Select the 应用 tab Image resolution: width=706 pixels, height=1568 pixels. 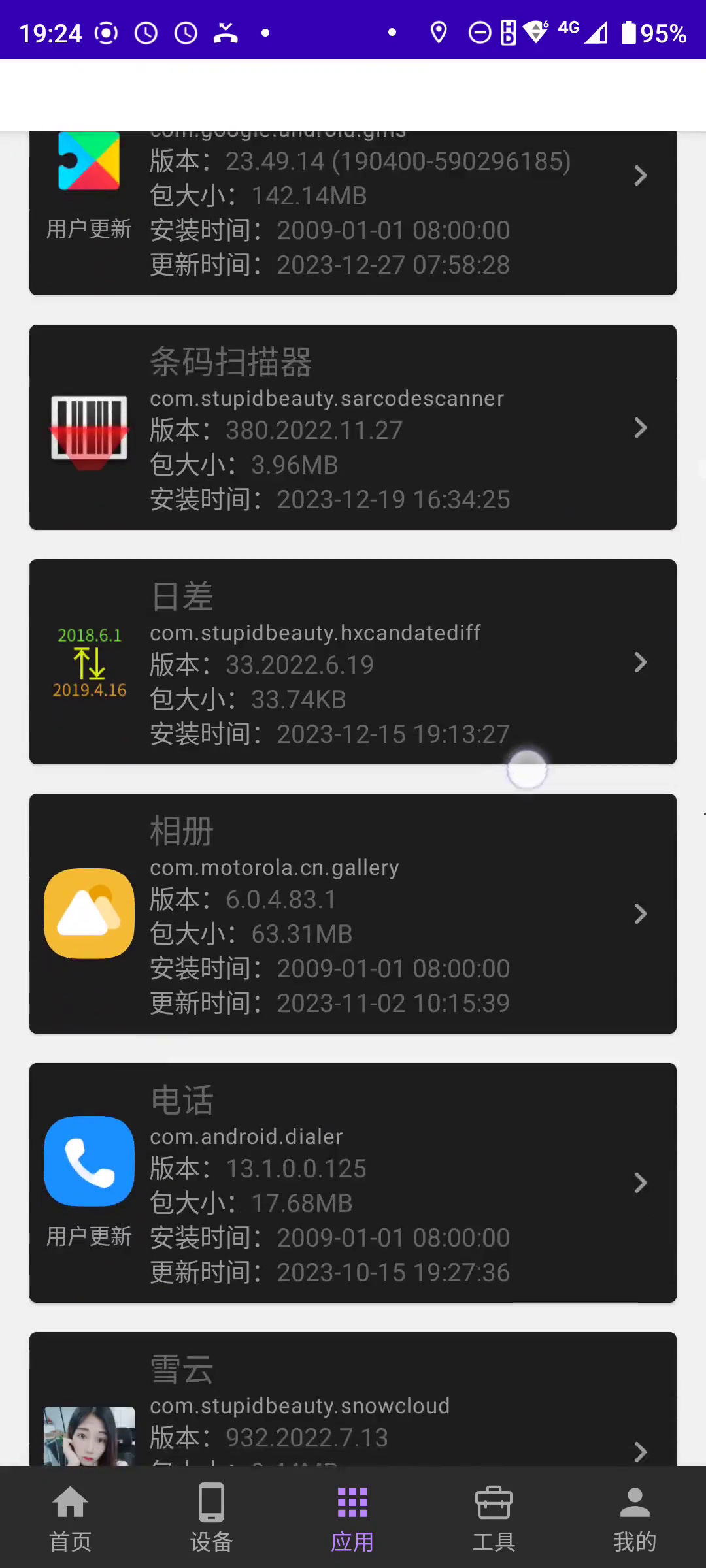pos(353,1517)
